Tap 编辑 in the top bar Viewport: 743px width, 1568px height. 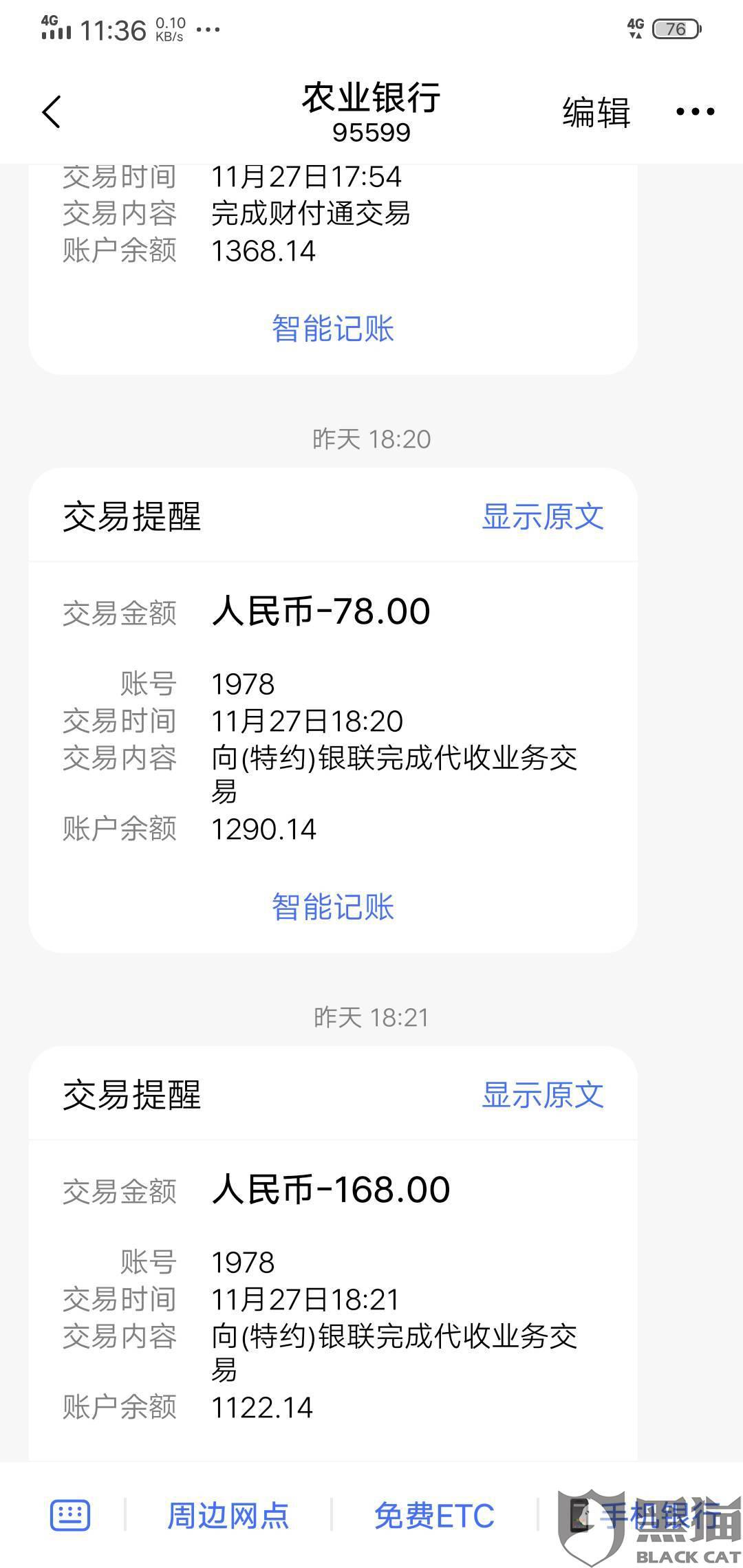pyautogui.click(x=596, y=112)
